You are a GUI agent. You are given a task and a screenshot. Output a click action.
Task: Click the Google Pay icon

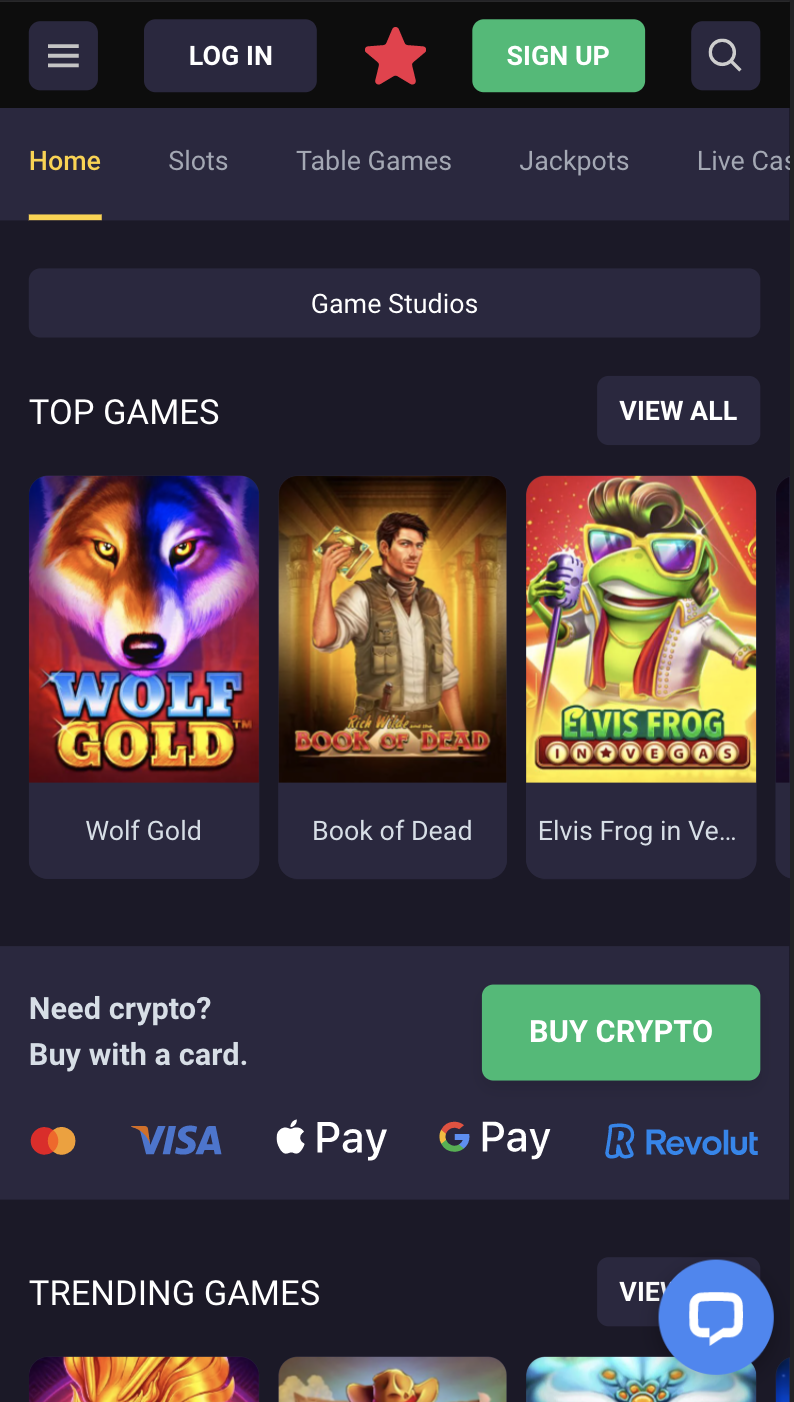tap(493, 1138)
